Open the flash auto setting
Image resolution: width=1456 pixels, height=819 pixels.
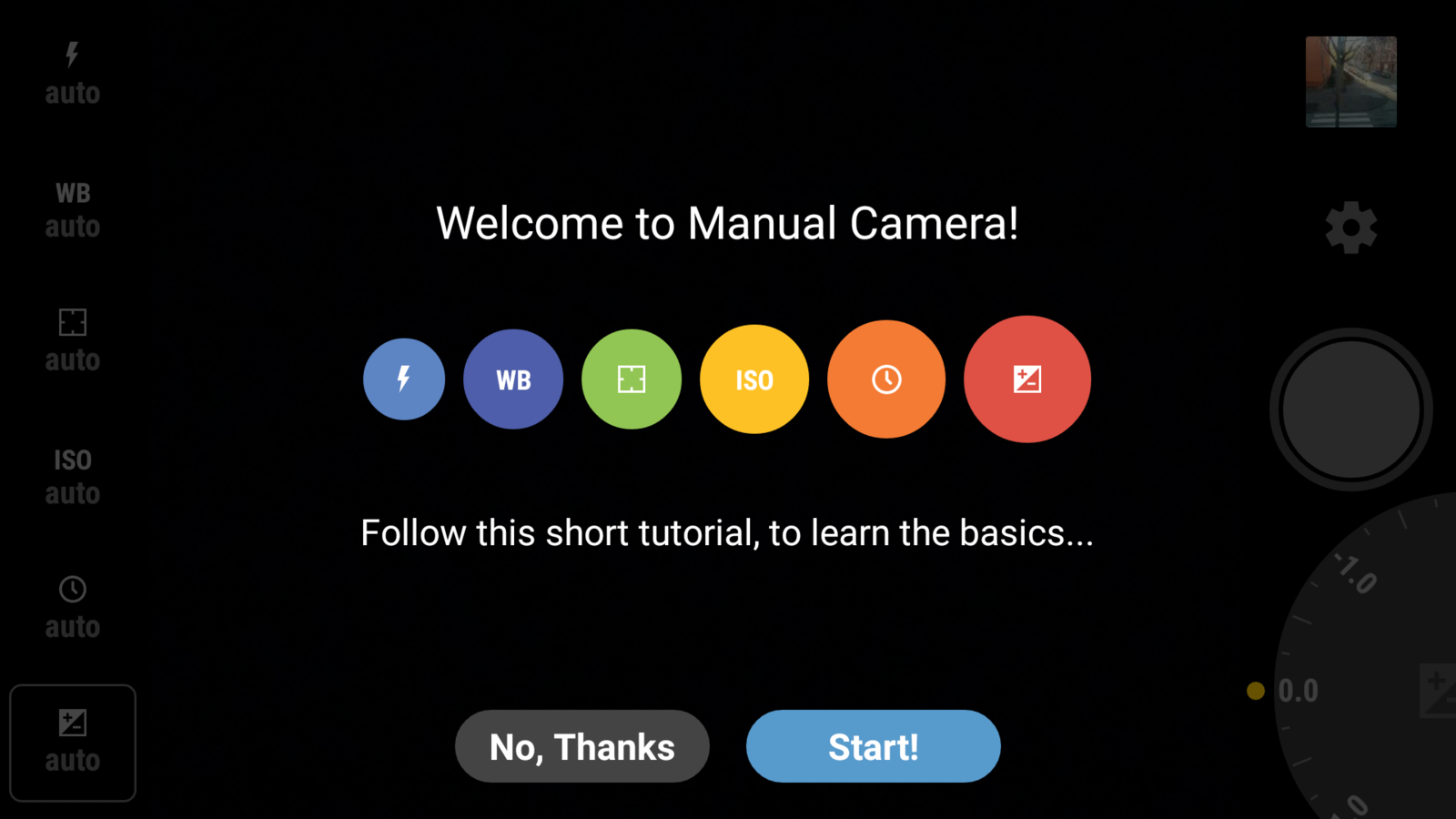point(73,75)
